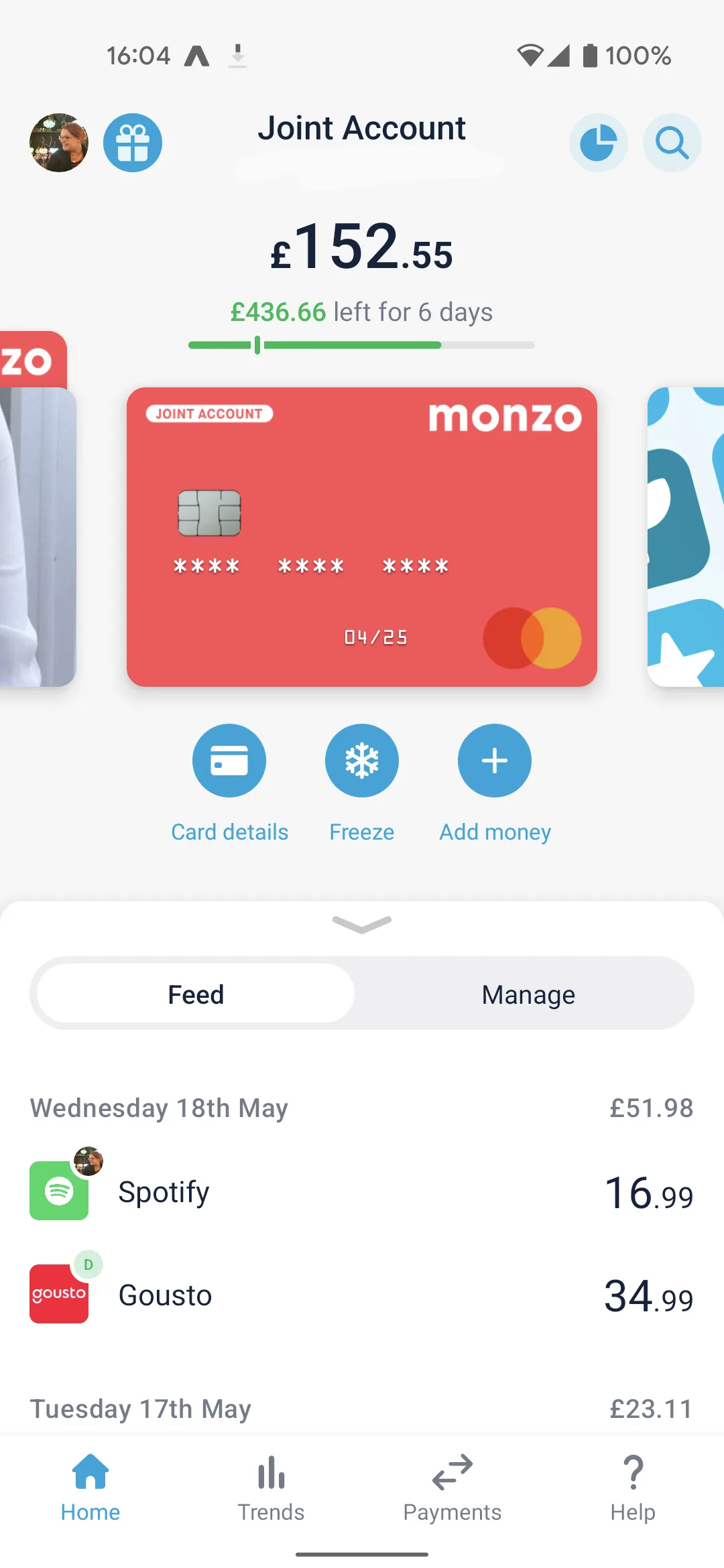Switch to the Trends tab
The width and height of the screenshot is (724, 1568).
click(271, 1488)
